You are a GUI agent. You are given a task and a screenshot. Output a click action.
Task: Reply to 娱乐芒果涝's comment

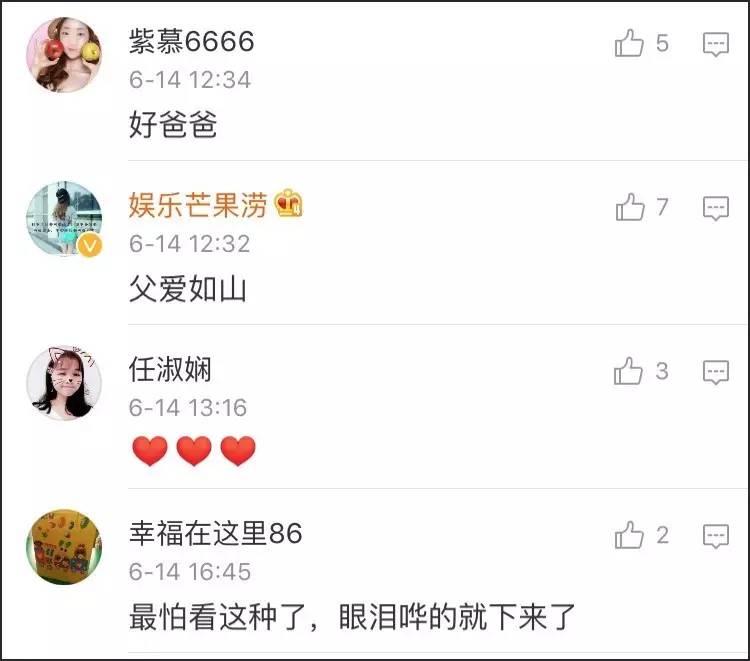pos(716,208)
